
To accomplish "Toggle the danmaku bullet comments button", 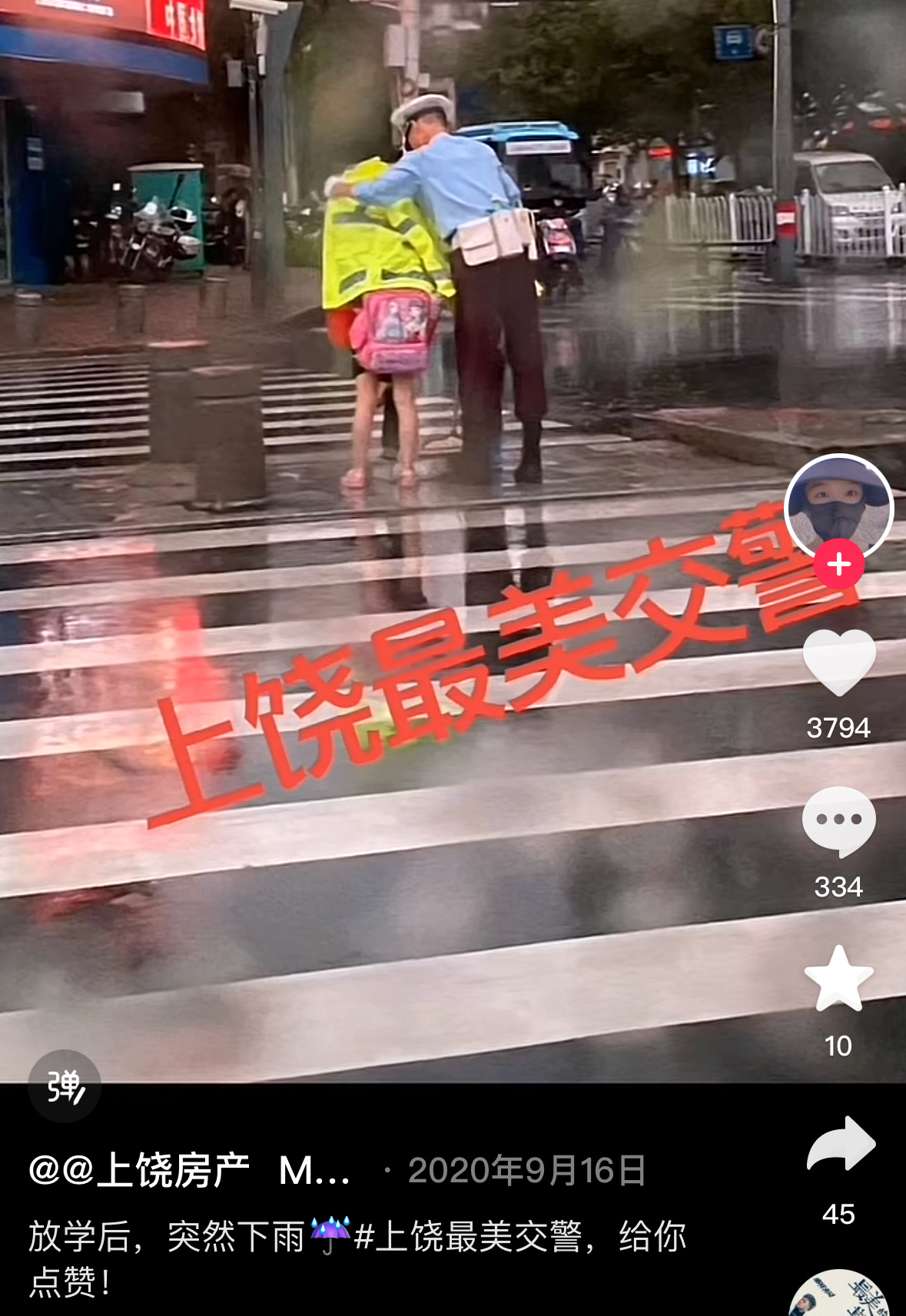I will [x=65, y=1086].
